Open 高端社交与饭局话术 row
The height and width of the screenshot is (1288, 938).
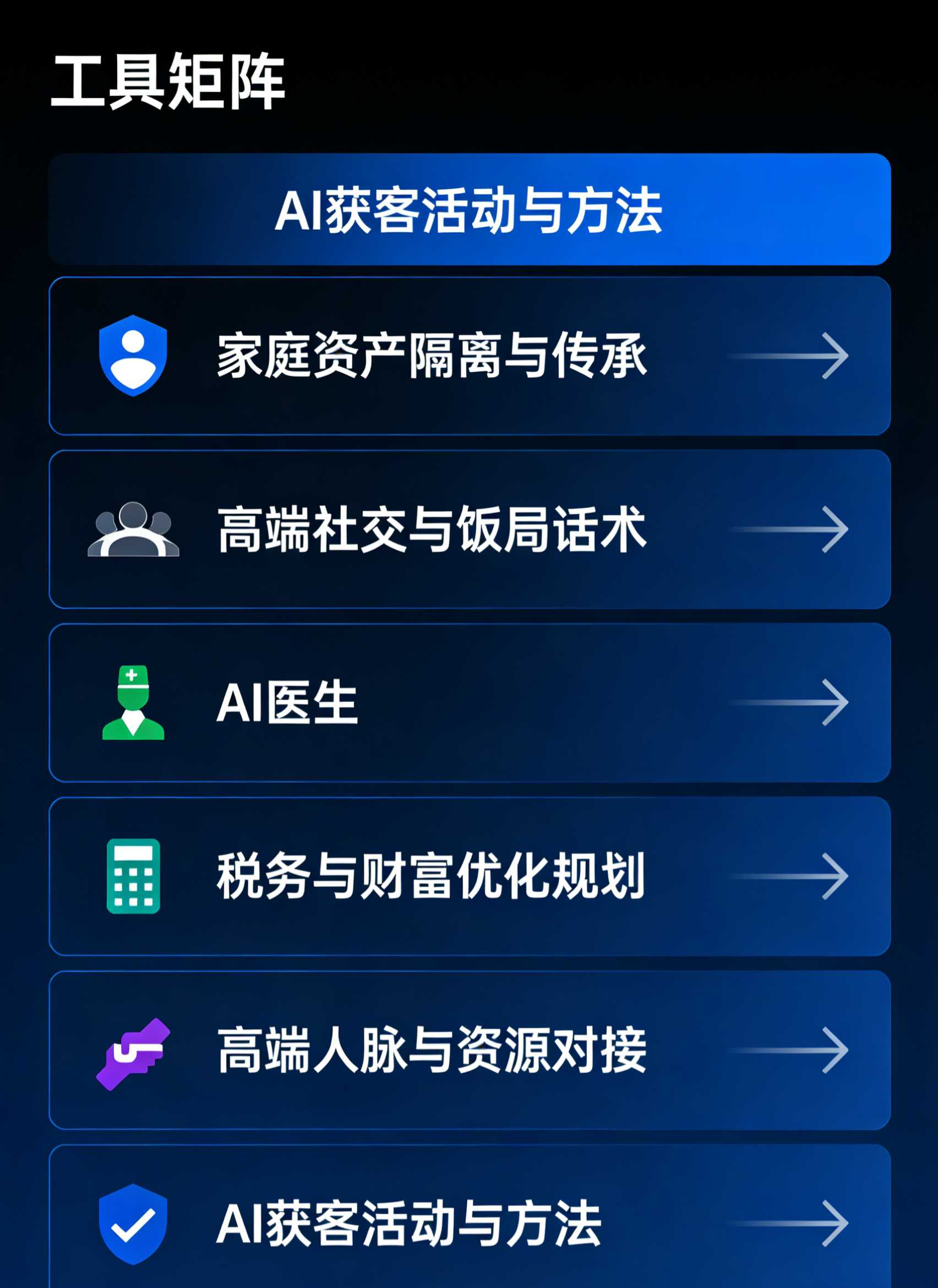click(469, 530)
